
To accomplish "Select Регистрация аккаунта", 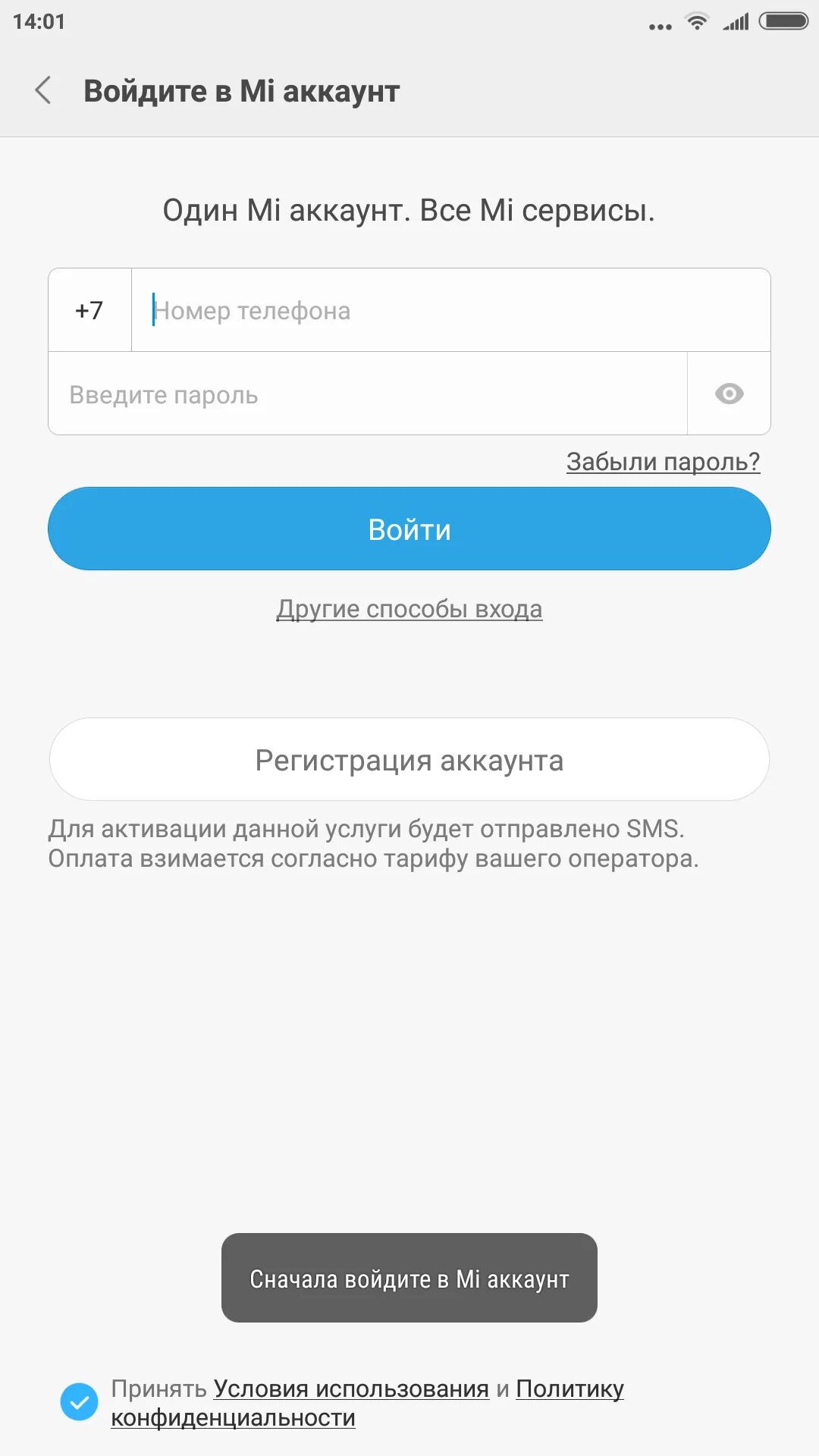I will (x=409, y=759).
